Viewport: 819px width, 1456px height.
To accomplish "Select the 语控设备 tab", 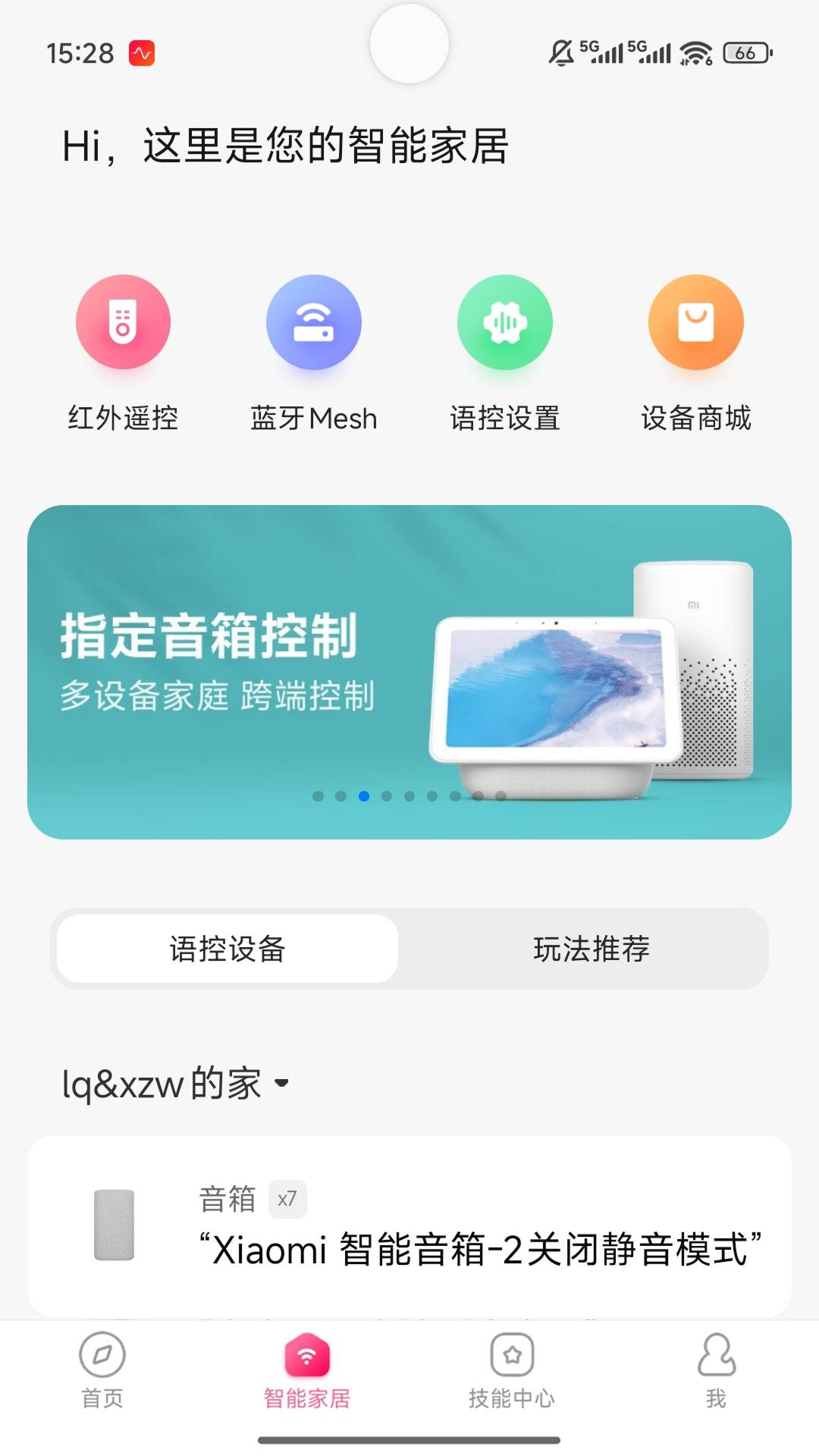I will (x=225, y=949).
